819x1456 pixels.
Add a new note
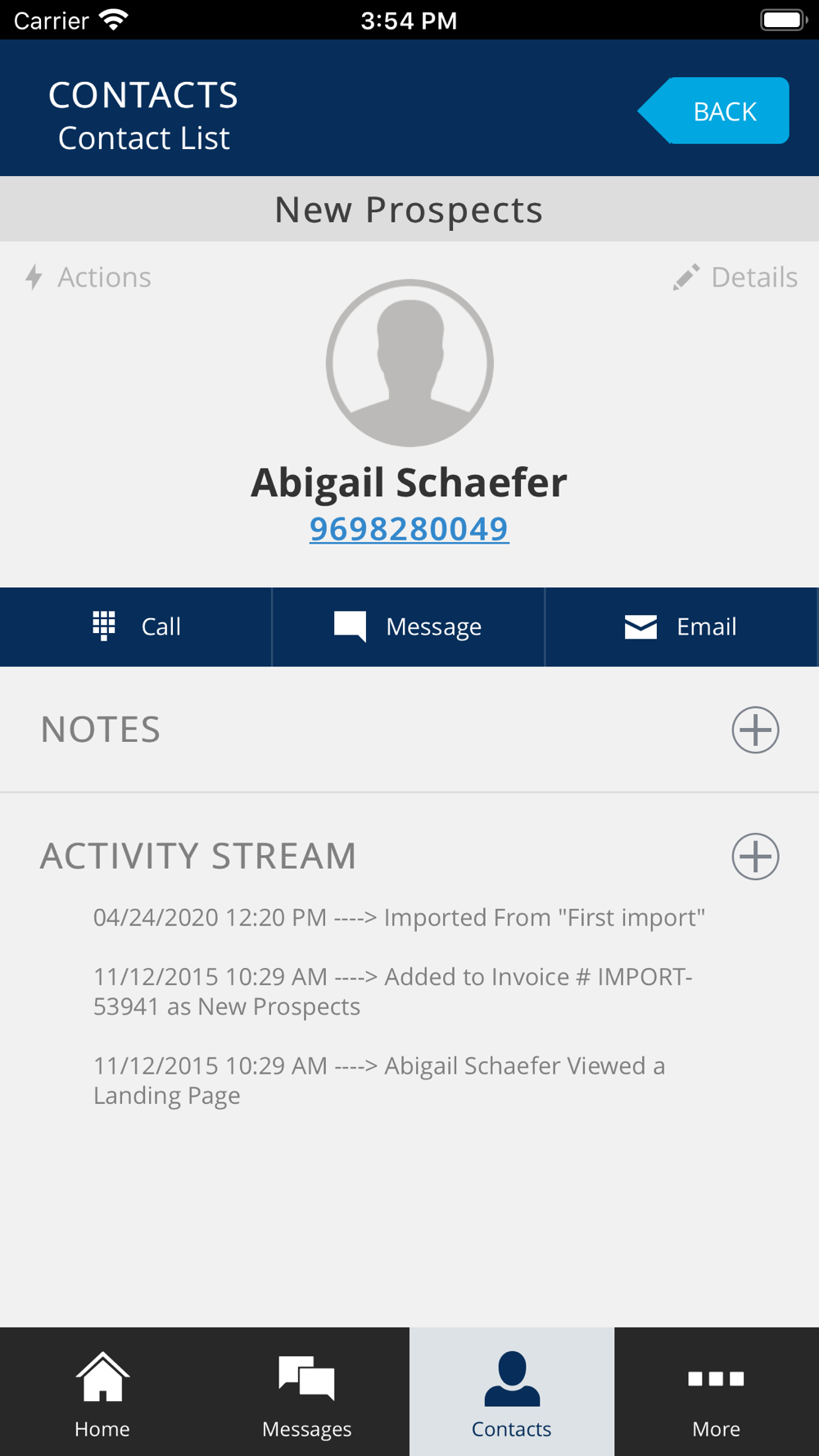(755, 730)
